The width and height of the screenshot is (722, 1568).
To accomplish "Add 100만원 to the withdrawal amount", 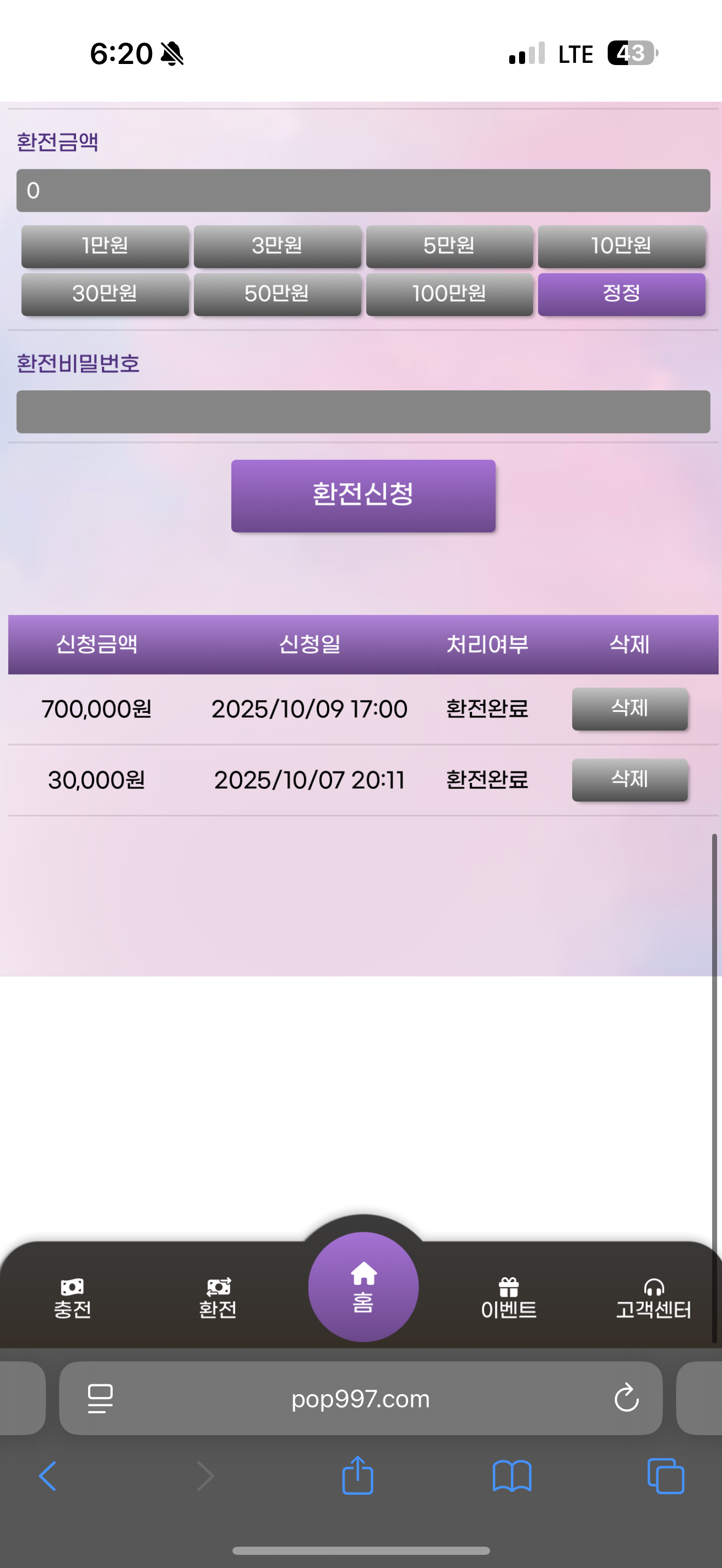I will (449, 294).
